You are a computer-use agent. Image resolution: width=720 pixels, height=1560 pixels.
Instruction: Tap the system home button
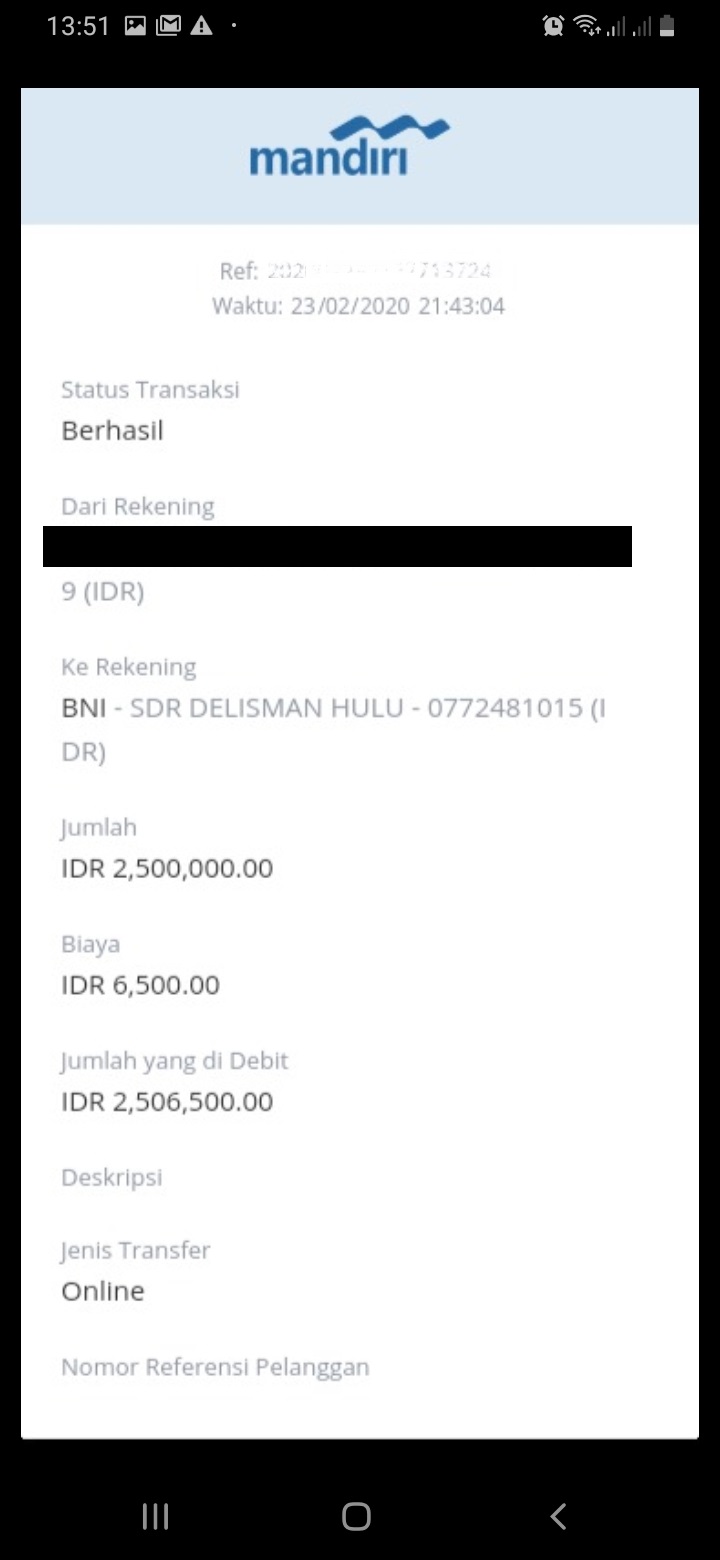[x=356, y=1516]
